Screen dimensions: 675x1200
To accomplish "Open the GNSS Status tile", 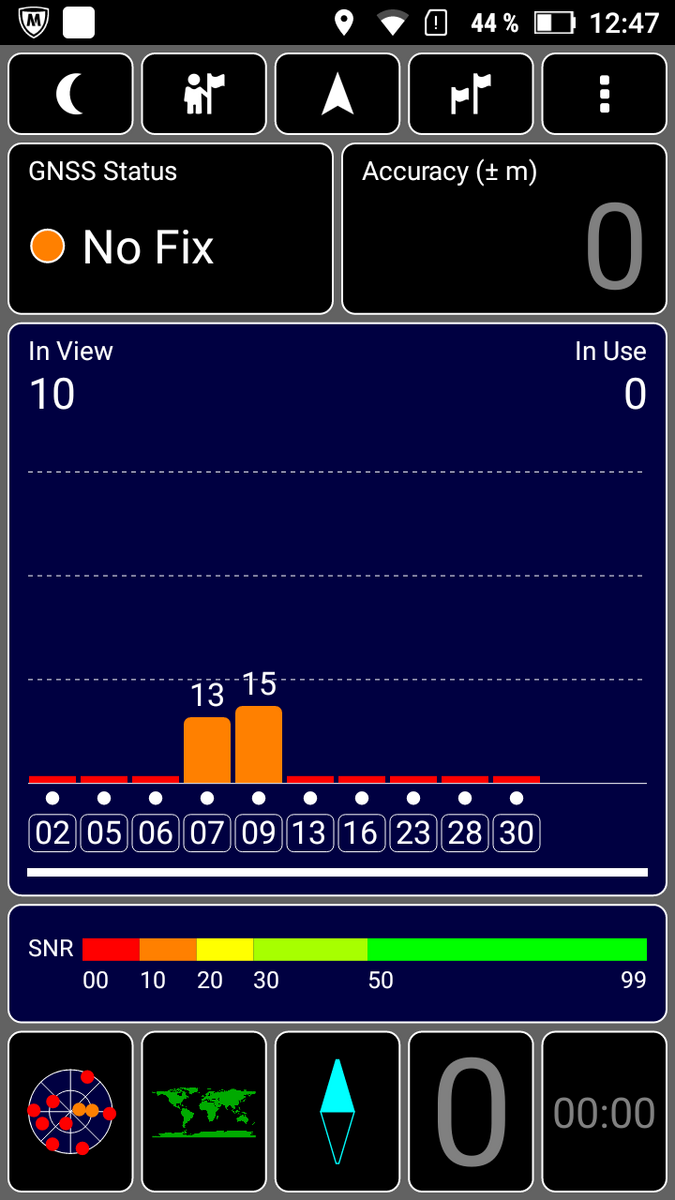I will (x=170, y=229).
